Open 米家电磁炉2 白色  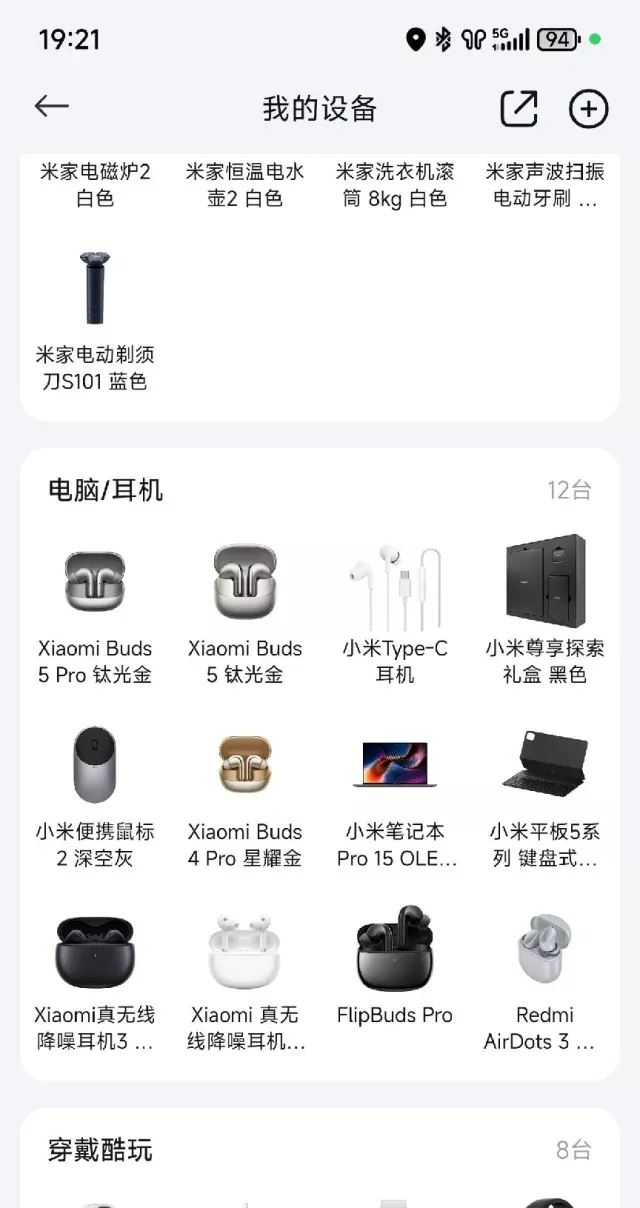pos(95,184)
